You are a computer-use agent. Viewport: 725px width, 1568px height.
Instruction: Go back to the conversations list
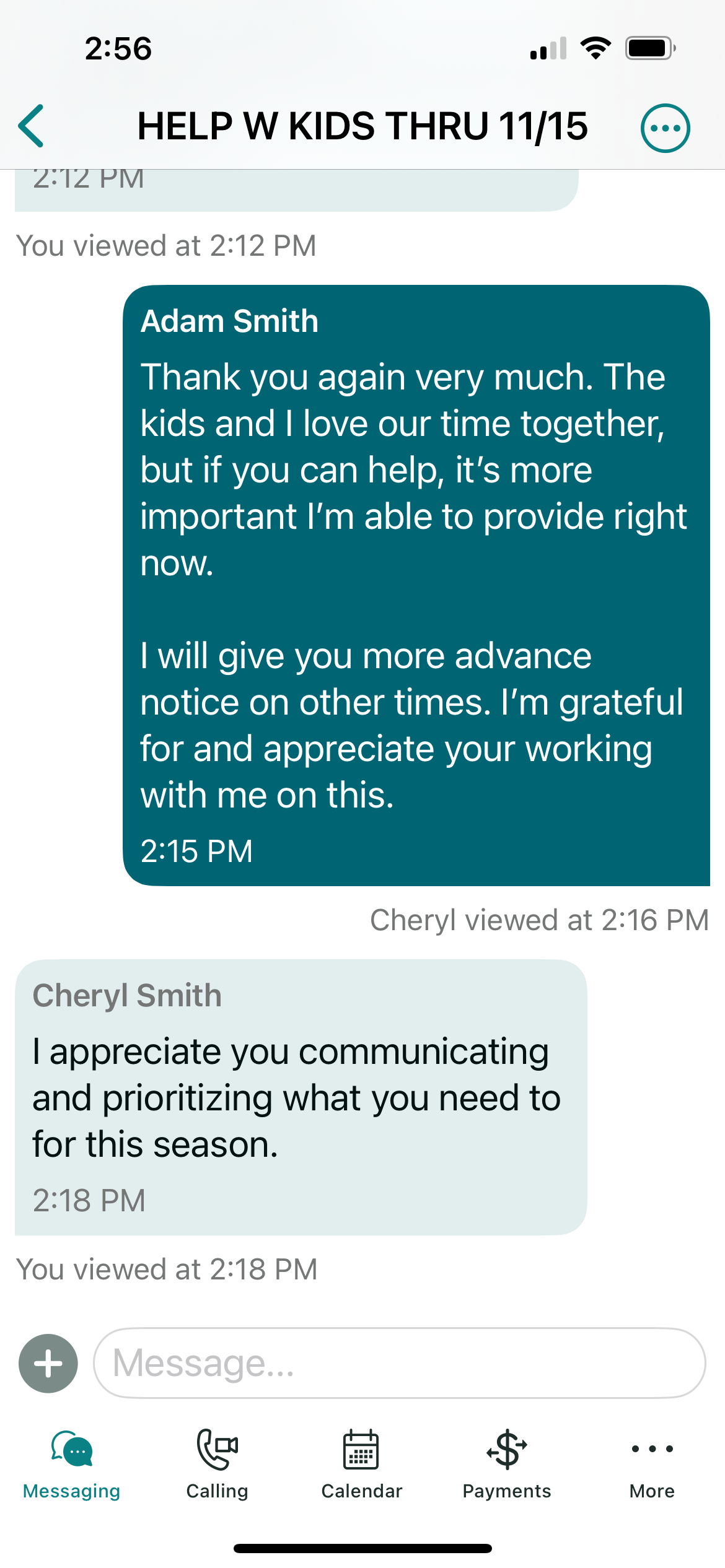(31, 126)
